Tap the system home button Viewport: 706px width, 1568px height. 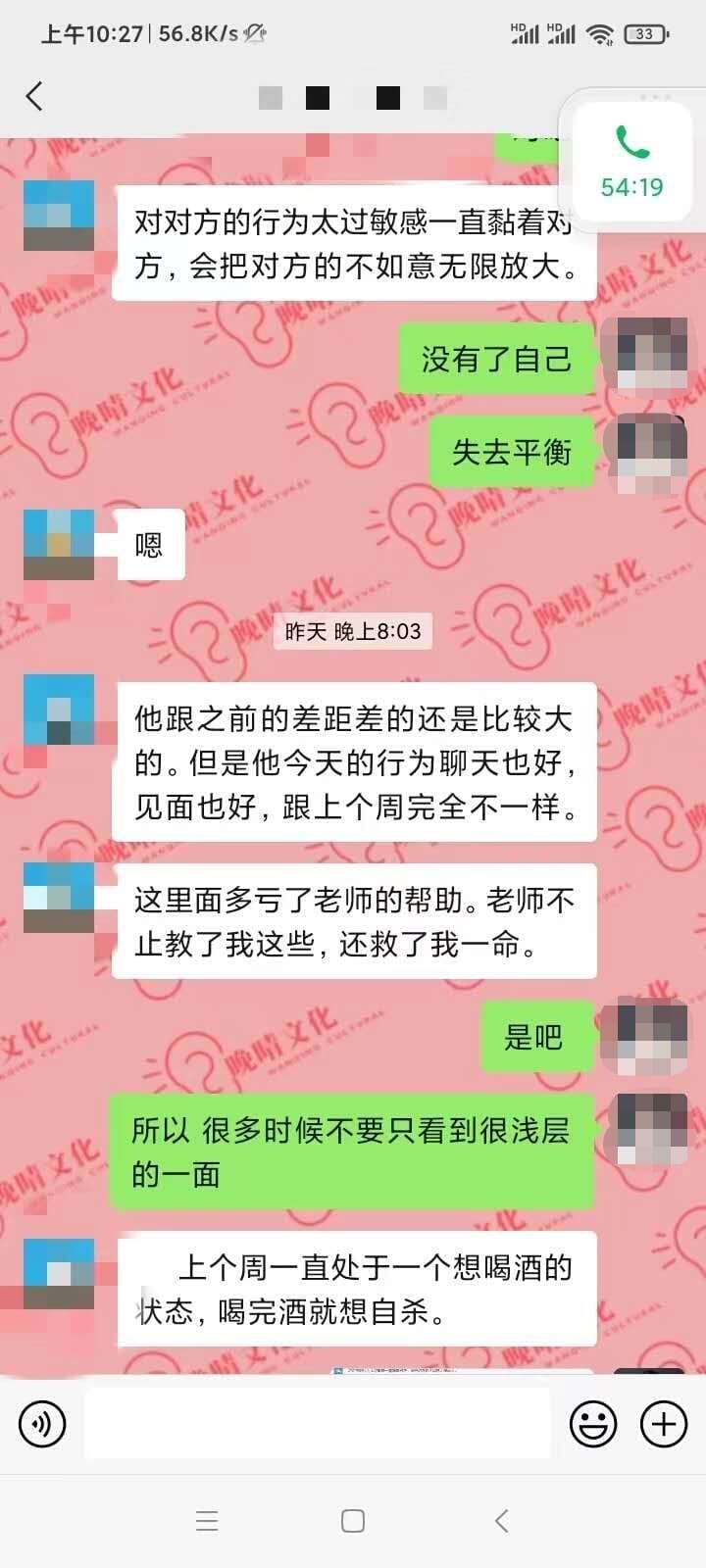point(353,1521)
